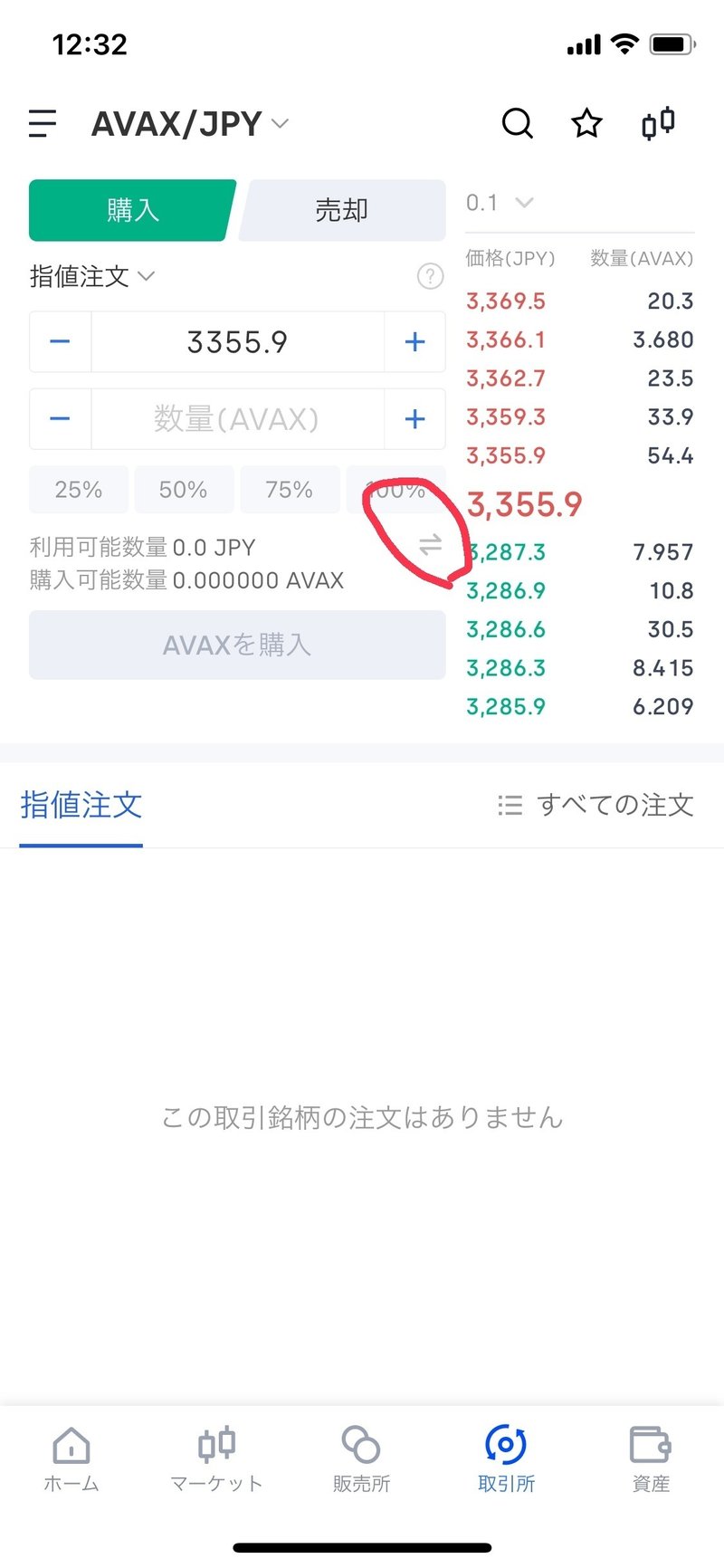Expand the 指値注文 order type dropdown
The image size is (724, 1568).
point(92,276)
